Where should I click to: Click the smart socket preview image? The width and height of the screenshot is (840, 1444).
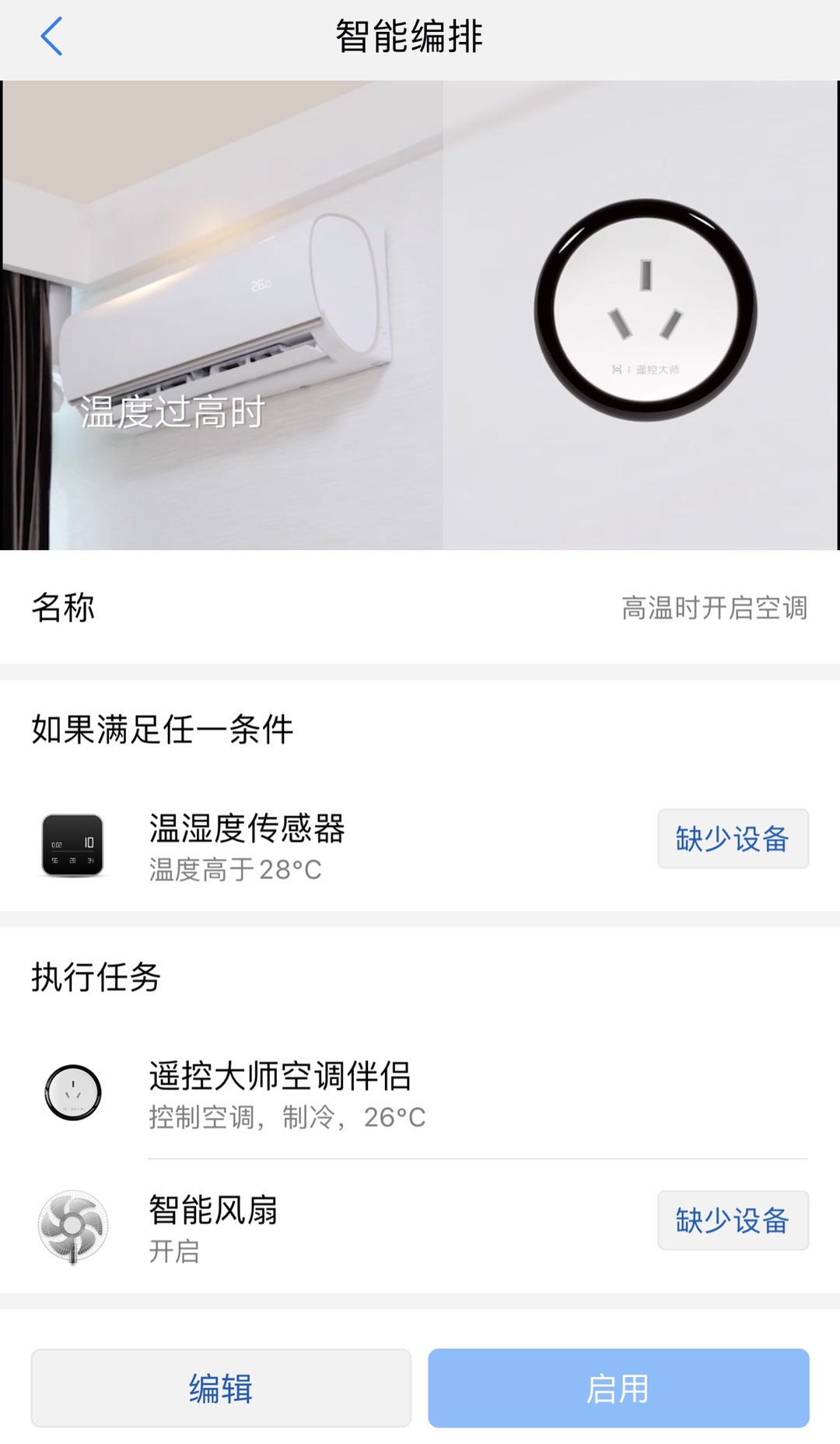[638, 311]
